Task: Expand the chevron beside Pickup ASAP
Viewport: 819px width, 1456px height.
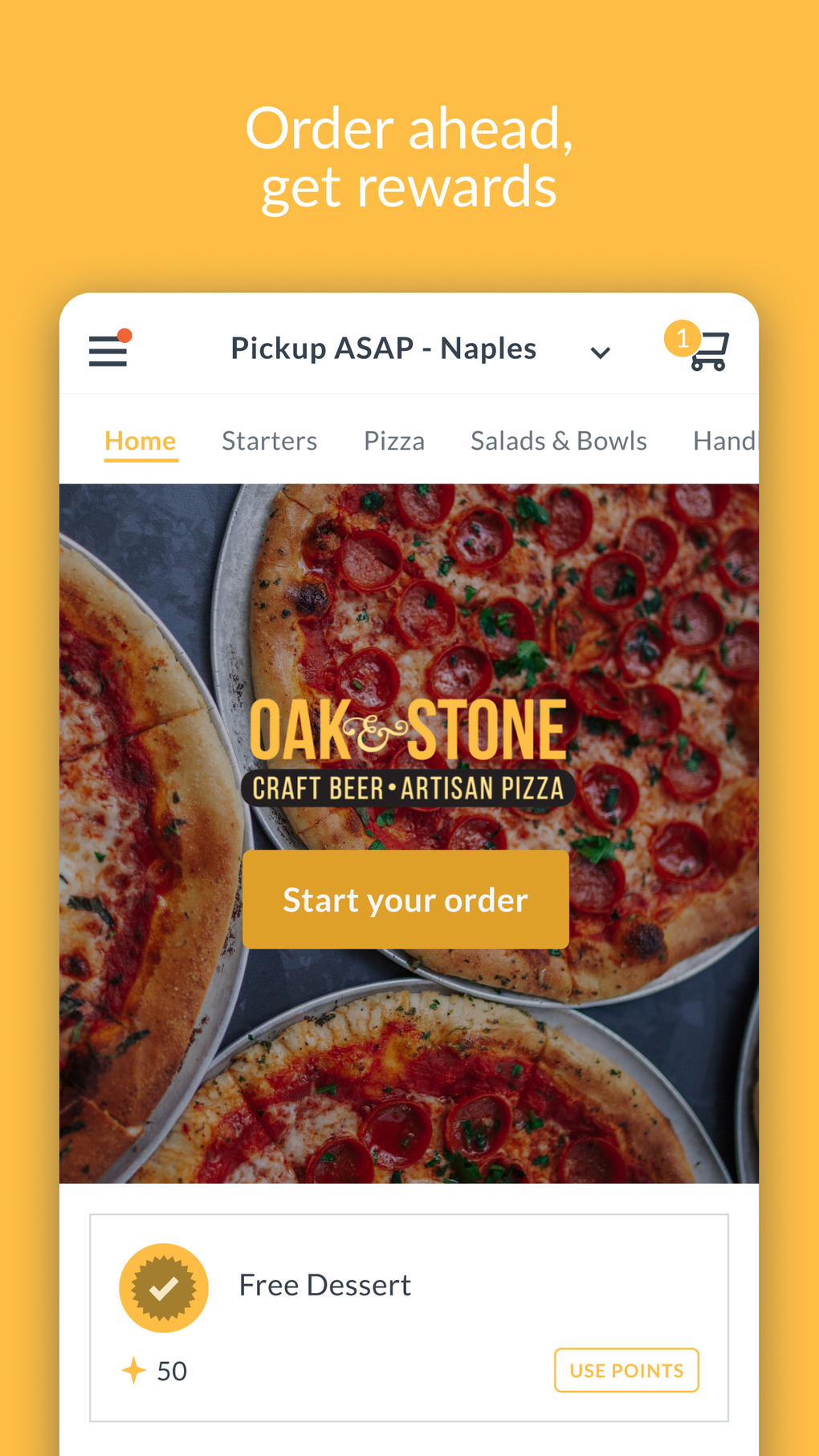Action: tap(599, 352)
